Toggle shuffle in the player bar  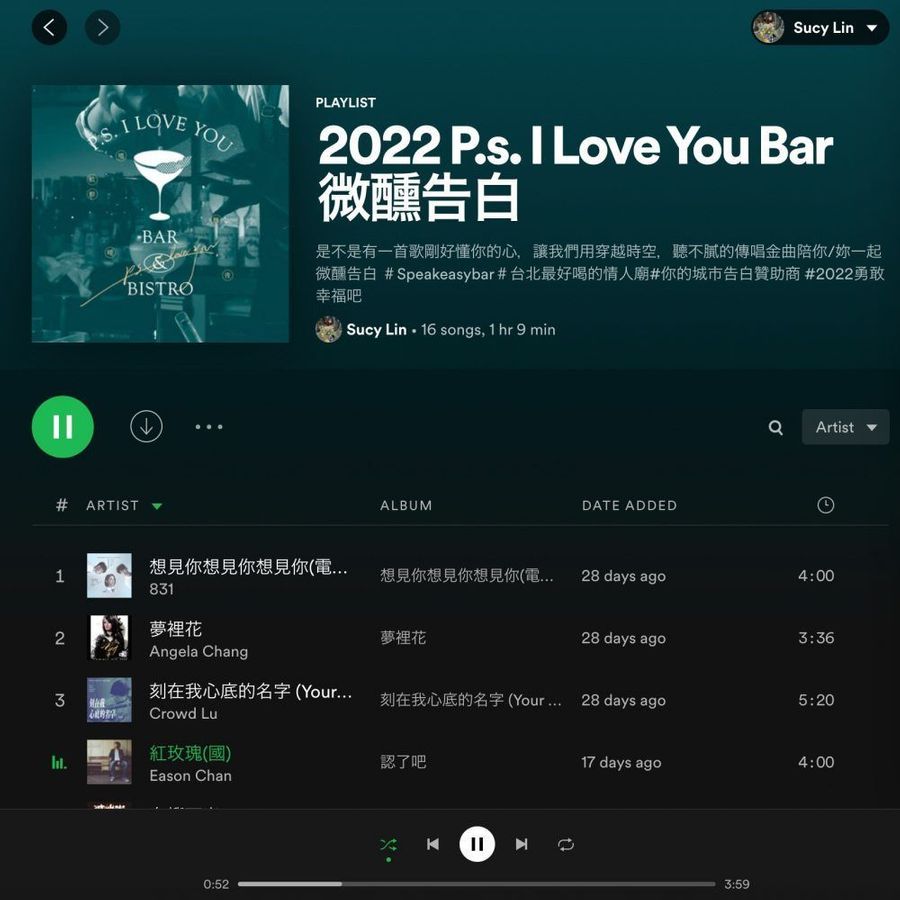coord(388,844)
